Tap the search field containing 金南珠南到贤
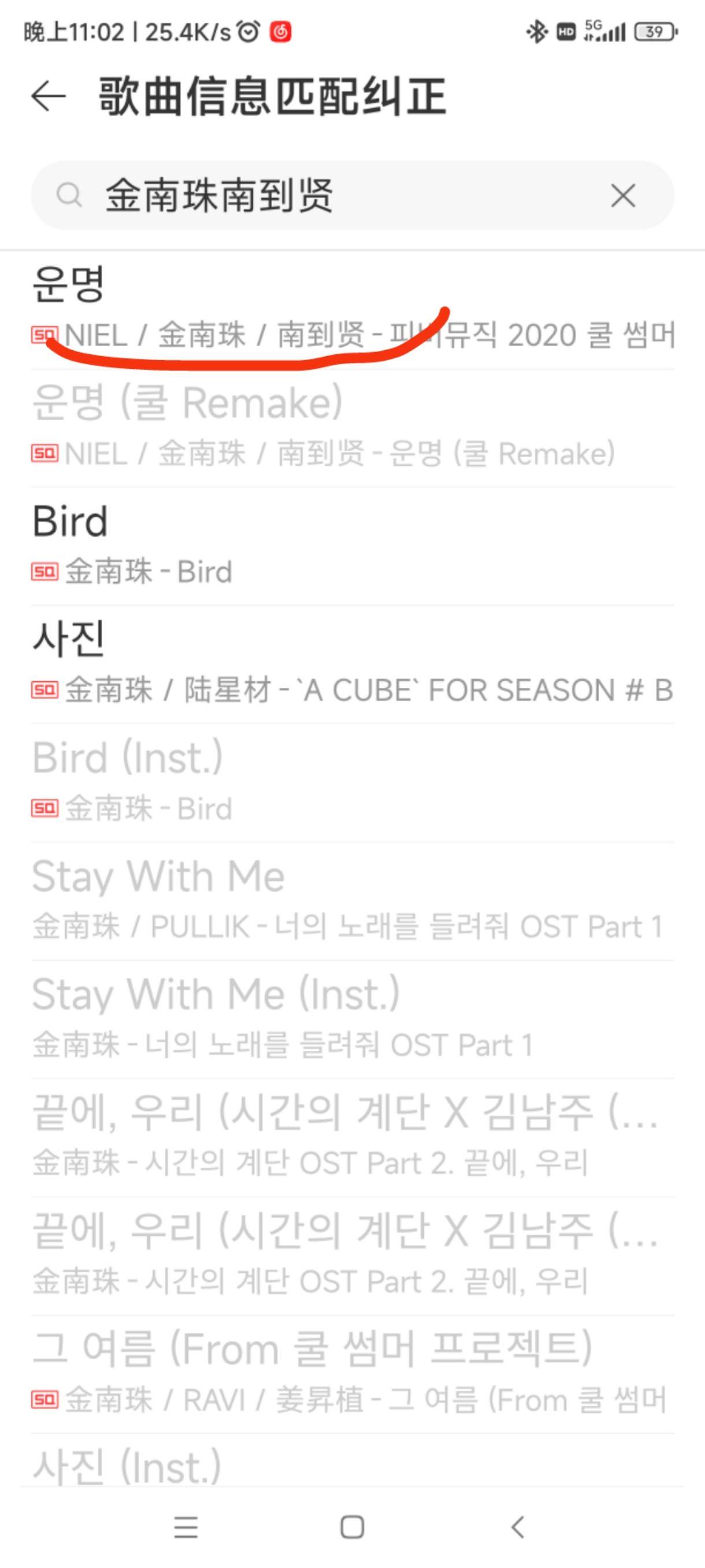The height and width of the screenshot is (1568, 705). [x=341, y=196]
